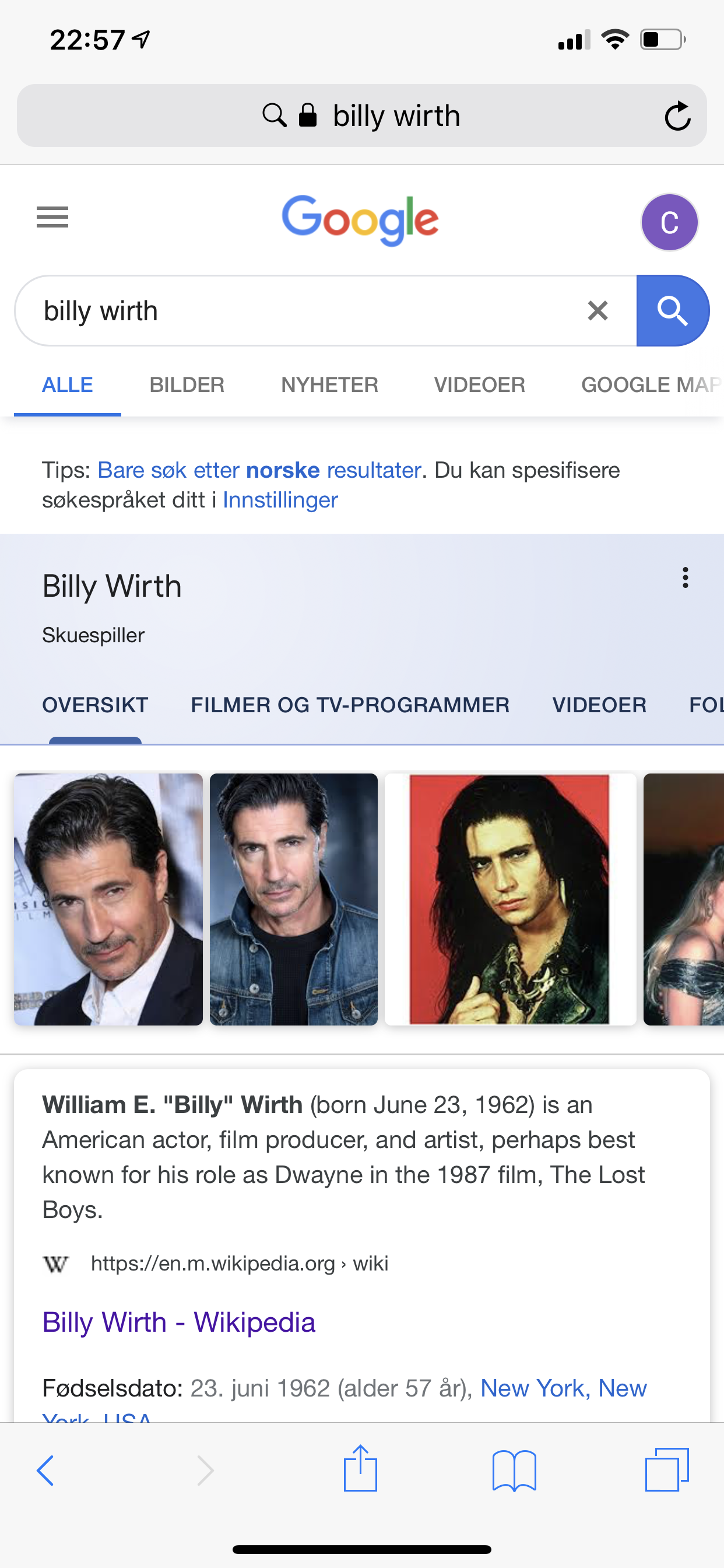Go back to previous page
Viewport: 724px width, 1568px height.
coord(45,1471)
